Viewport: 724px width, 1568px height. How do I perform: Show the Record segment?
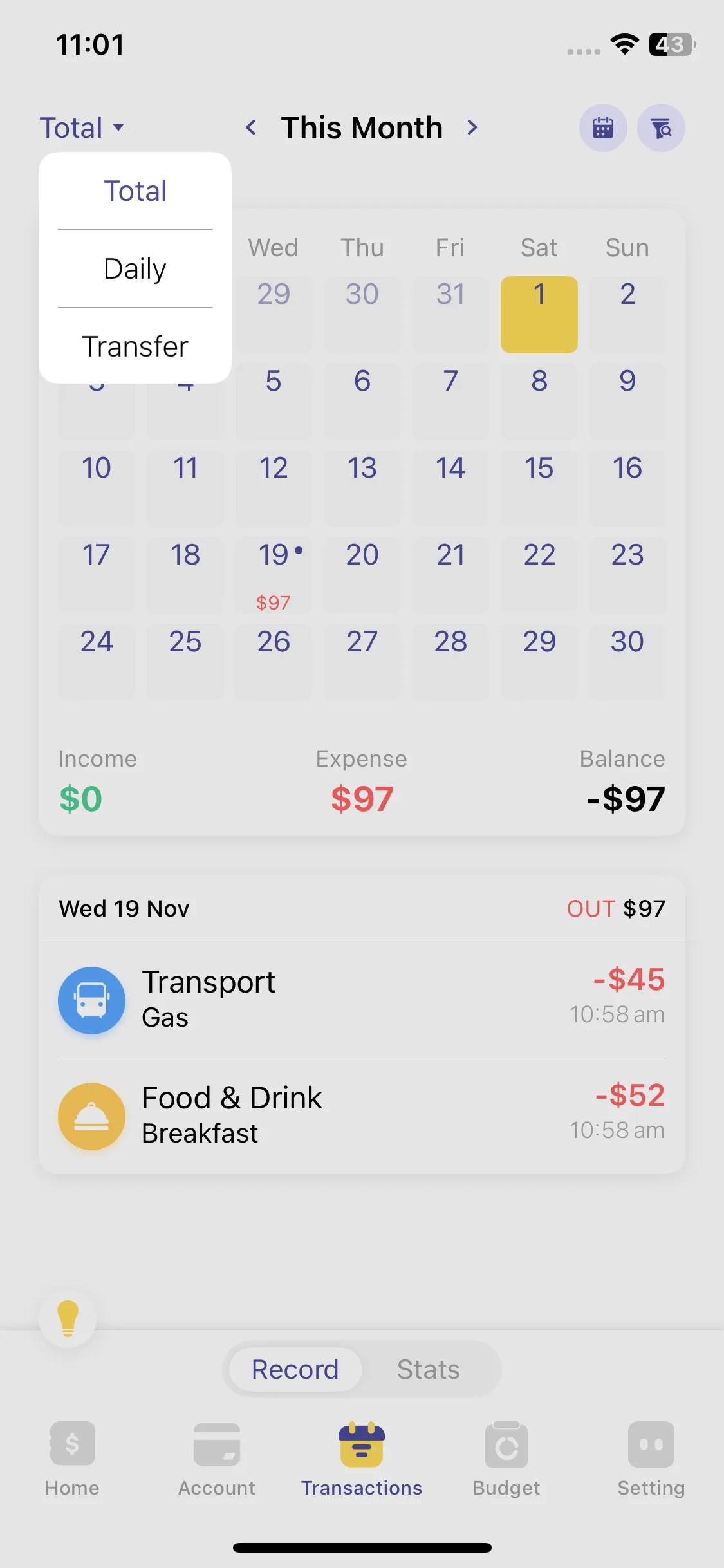tap(295, 1369)
